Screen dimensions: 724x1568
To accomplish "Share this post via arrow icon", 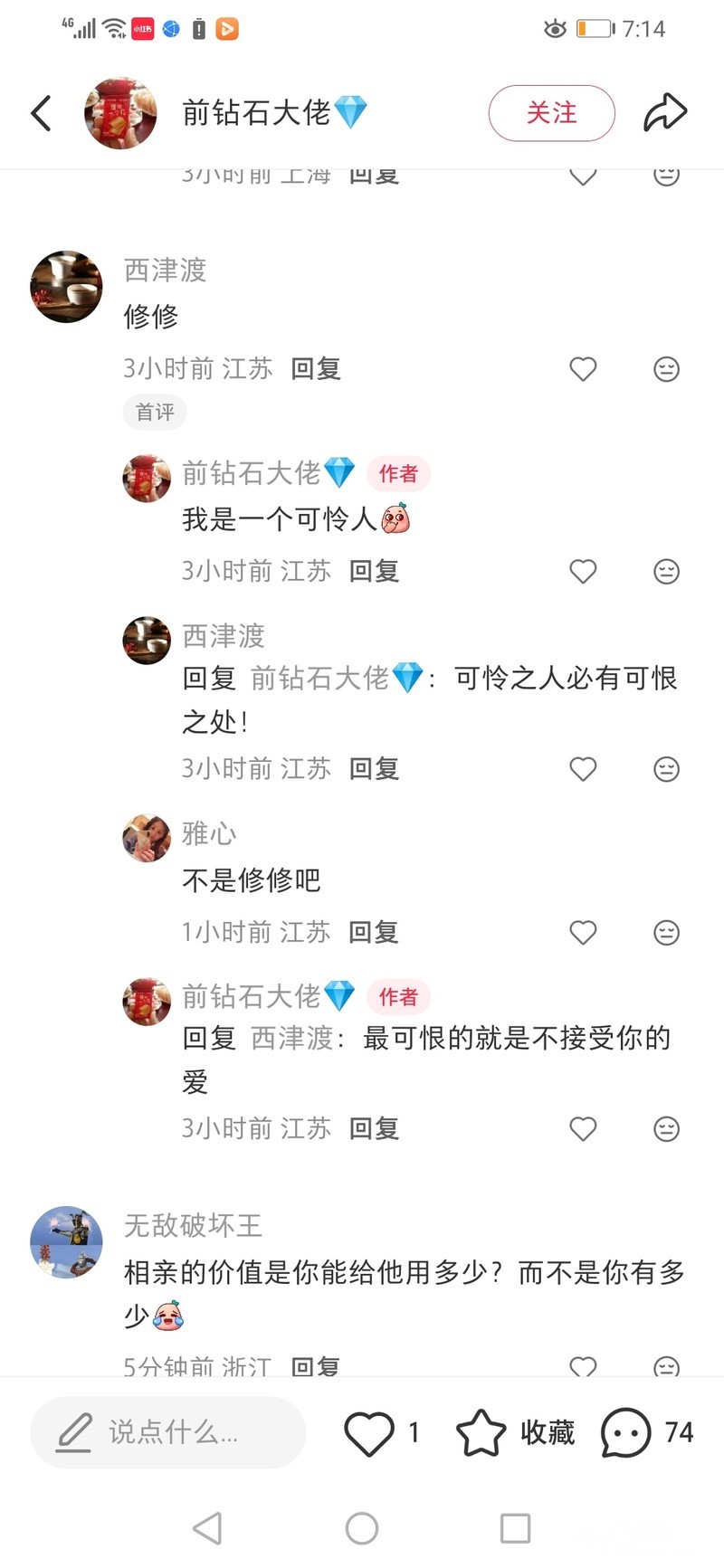I will click(665, 113).
